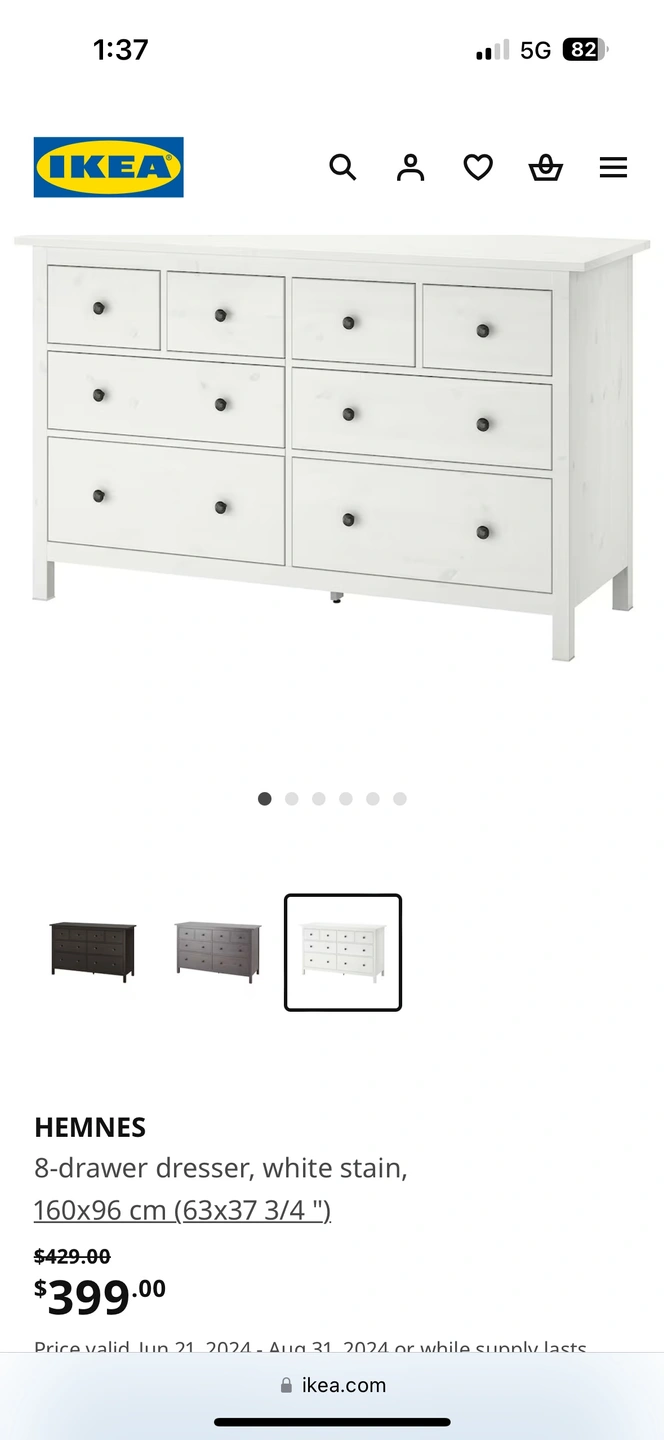Screen dimensions: 664x1440
Task: Open the hamburger menu
Action: point(613,167)
